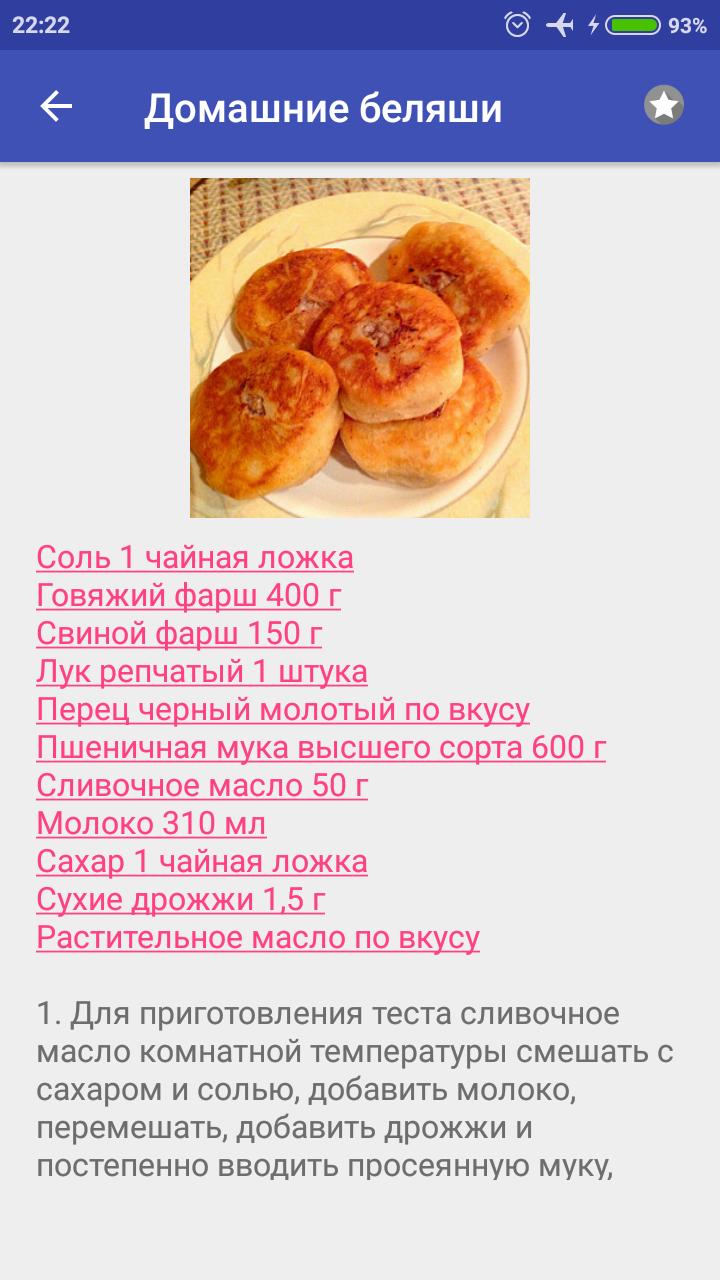Open 'Пшеничная мука высшего сорта 600 г' link

point(321,748)
